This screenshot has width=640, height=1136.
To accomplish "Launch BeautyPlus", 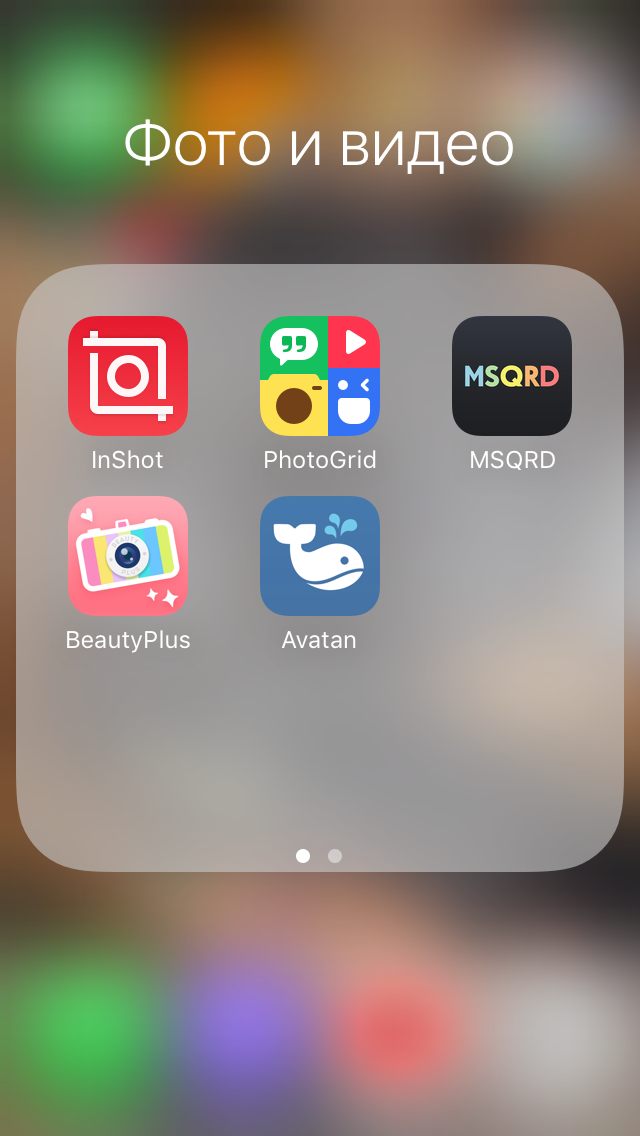I will 128,556.
